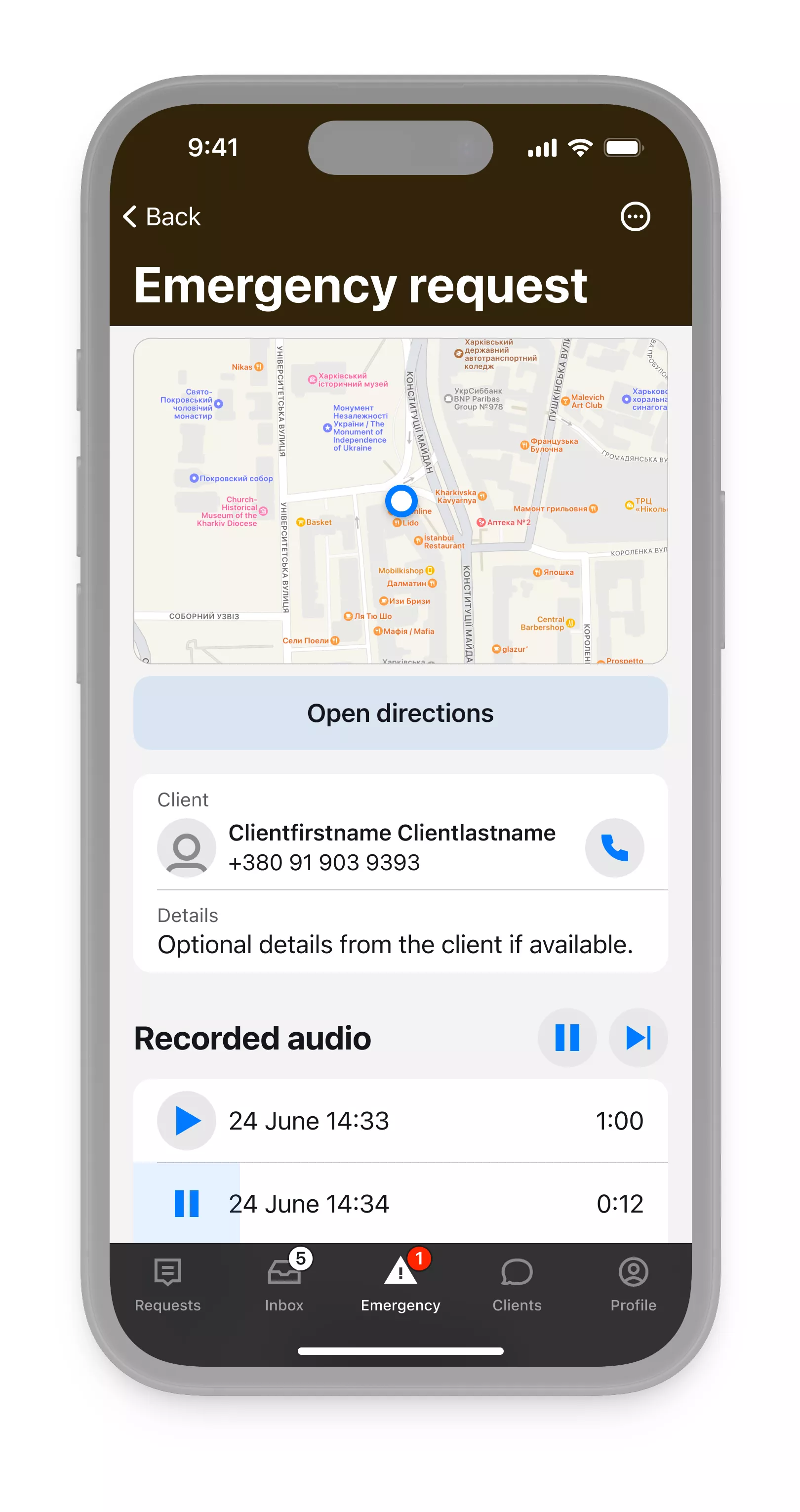Skip to the next recording

(638, 1037)
